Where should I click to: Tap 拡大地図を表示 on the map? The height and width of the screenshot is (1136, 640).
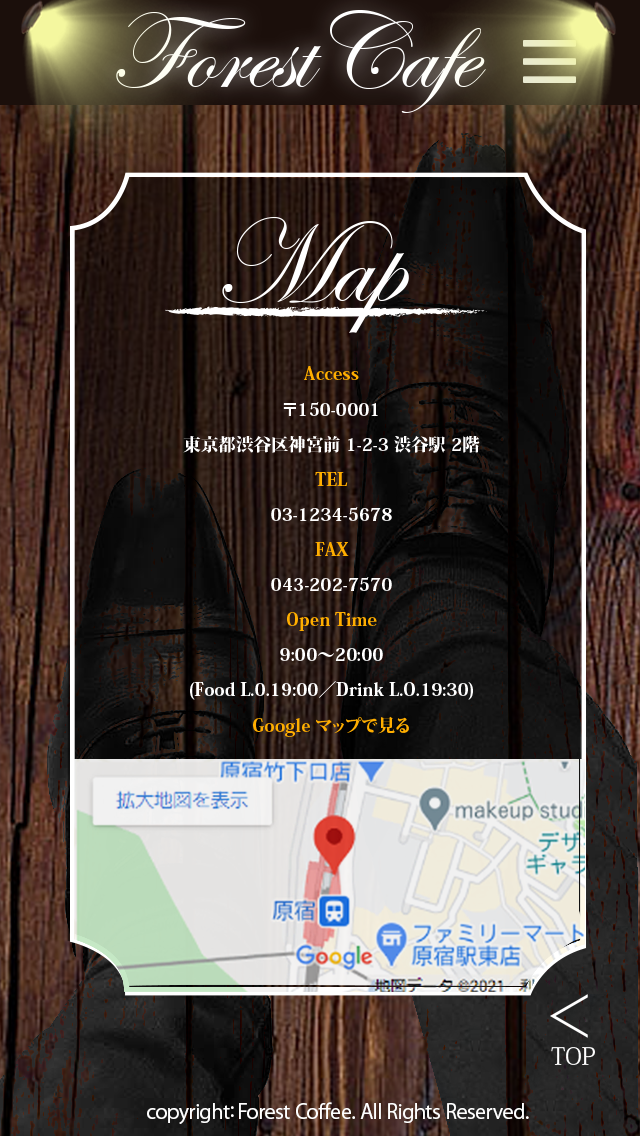(182, 800)
